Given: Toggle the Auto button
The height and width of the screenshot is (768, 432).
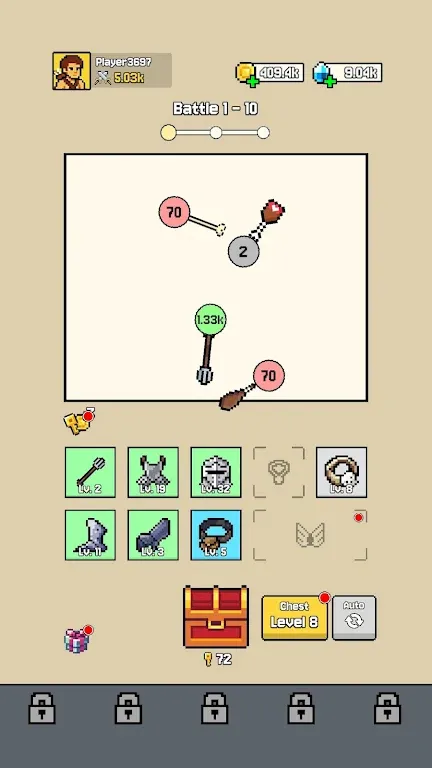Looking at the screenshot, I should point(354,618).
